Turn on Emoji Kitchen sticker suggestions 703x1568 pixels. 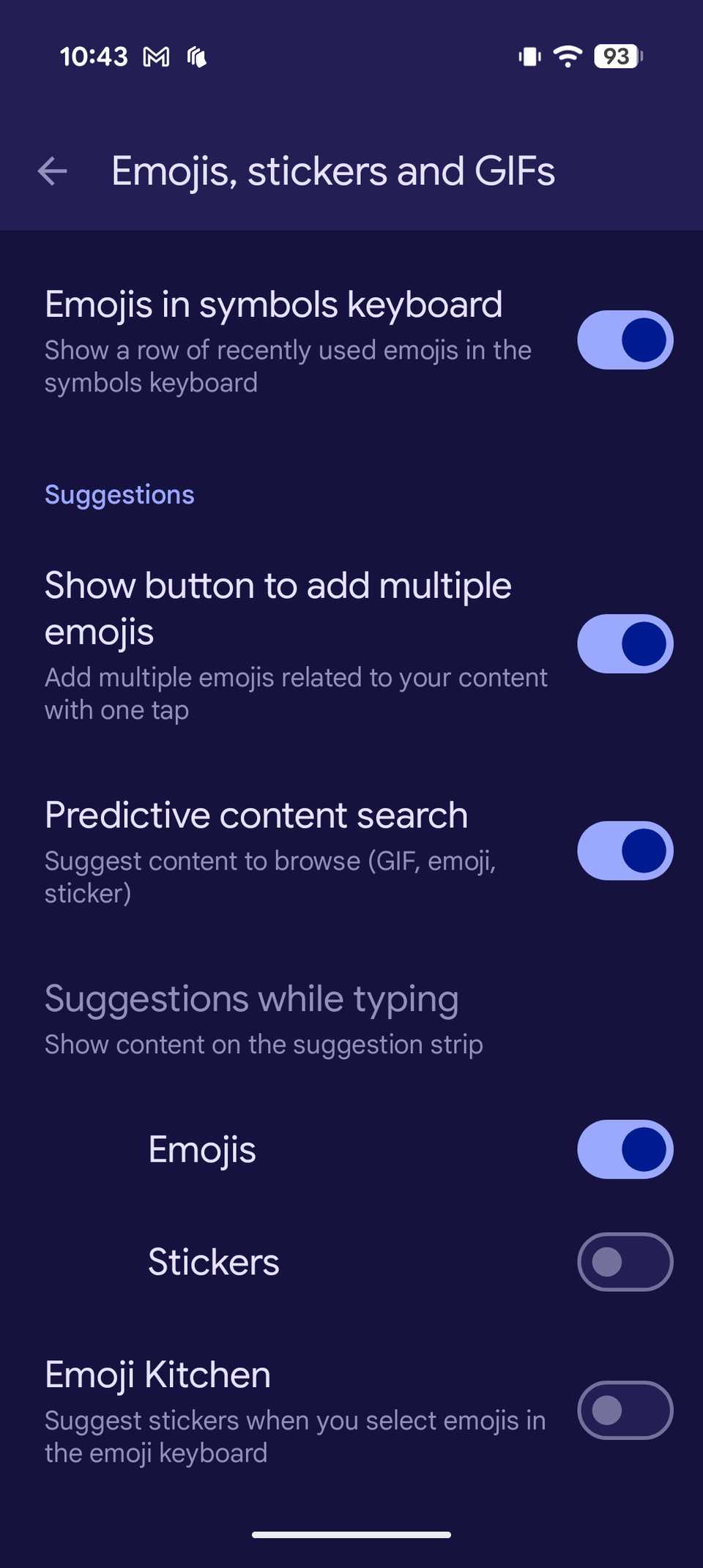tap(625, 1410)
